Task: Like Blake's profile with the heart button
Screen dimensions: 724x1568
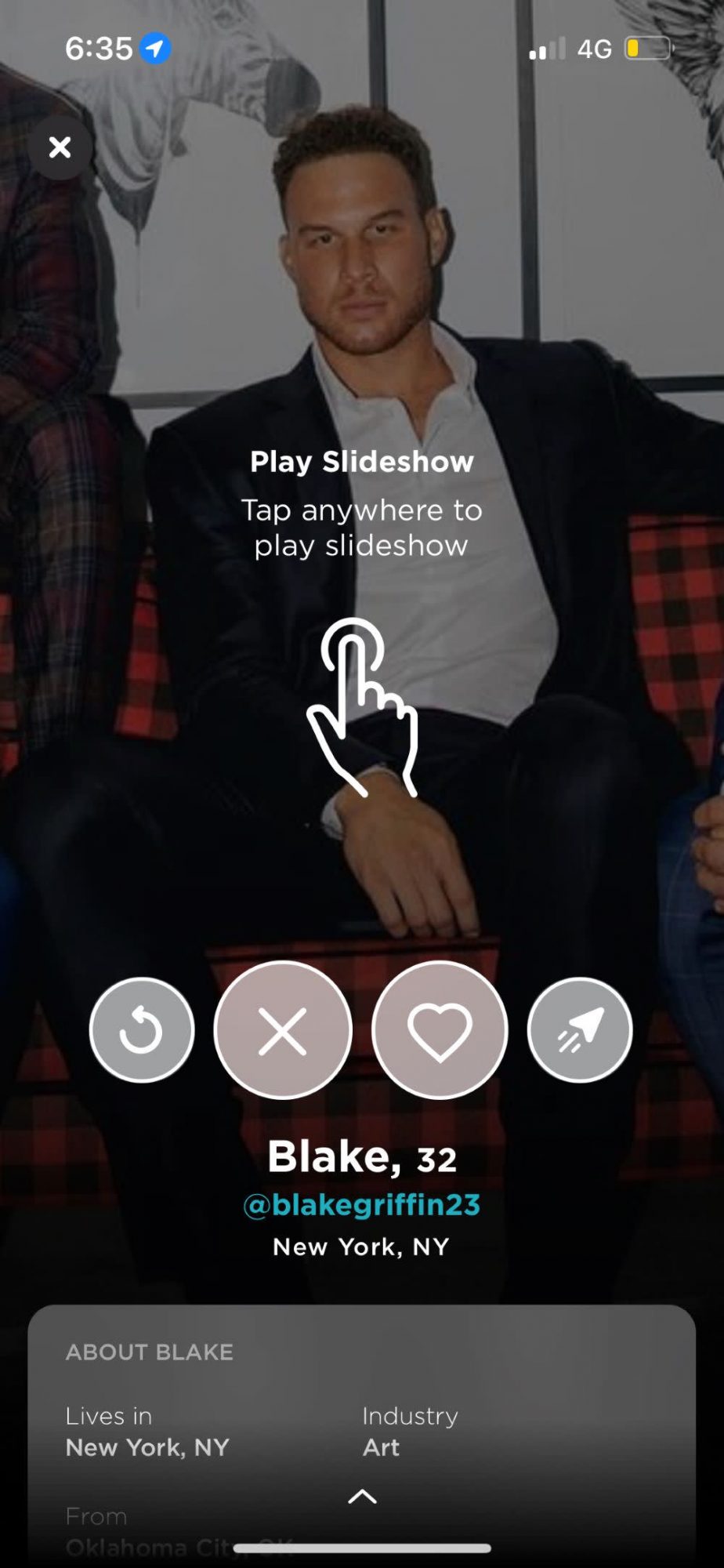Action: (x=440, y=1030)
